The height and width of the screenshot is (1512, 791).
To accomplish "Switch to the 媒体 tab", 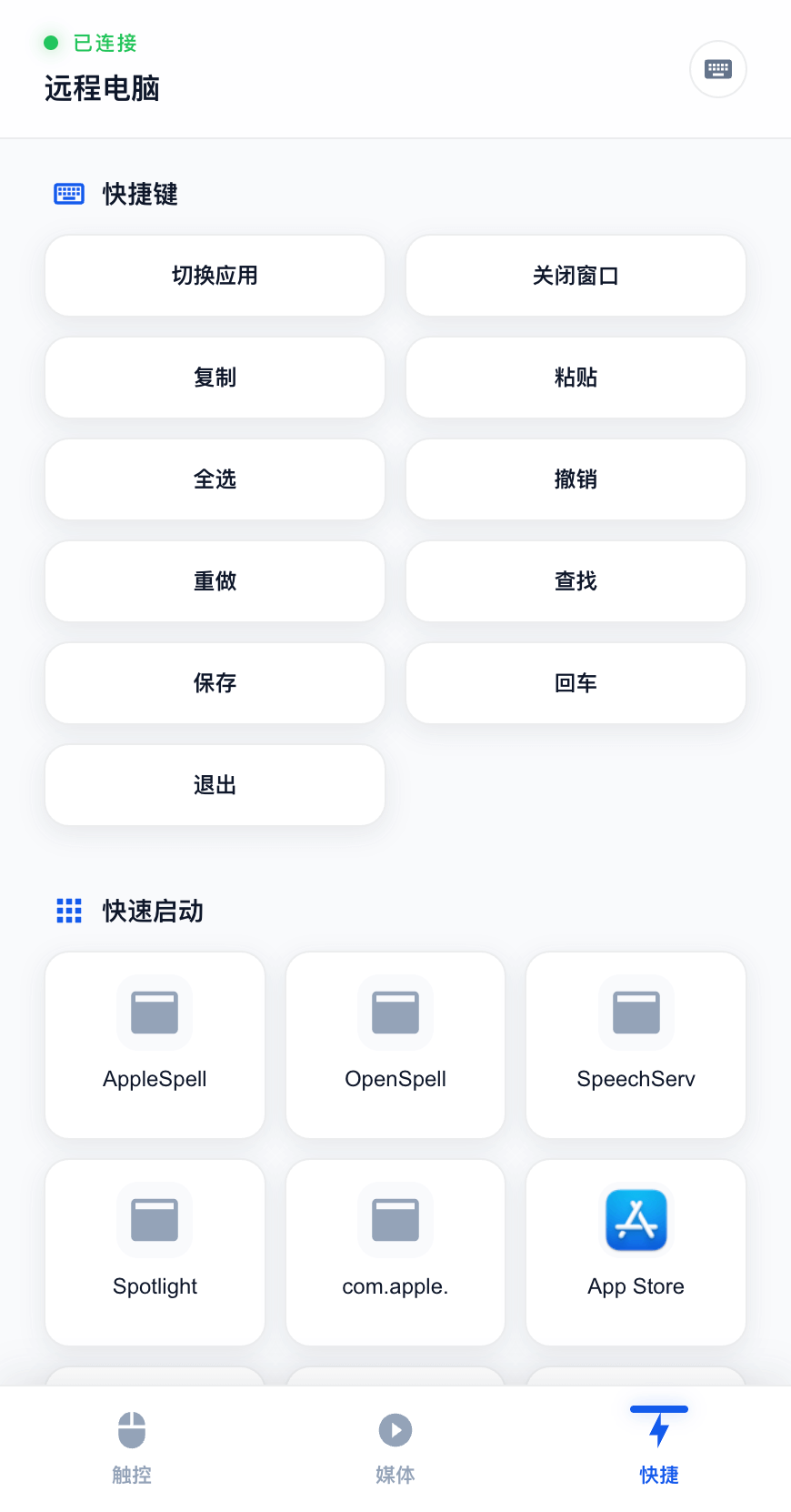I will pyautogui.click(x=395, y=1446).
